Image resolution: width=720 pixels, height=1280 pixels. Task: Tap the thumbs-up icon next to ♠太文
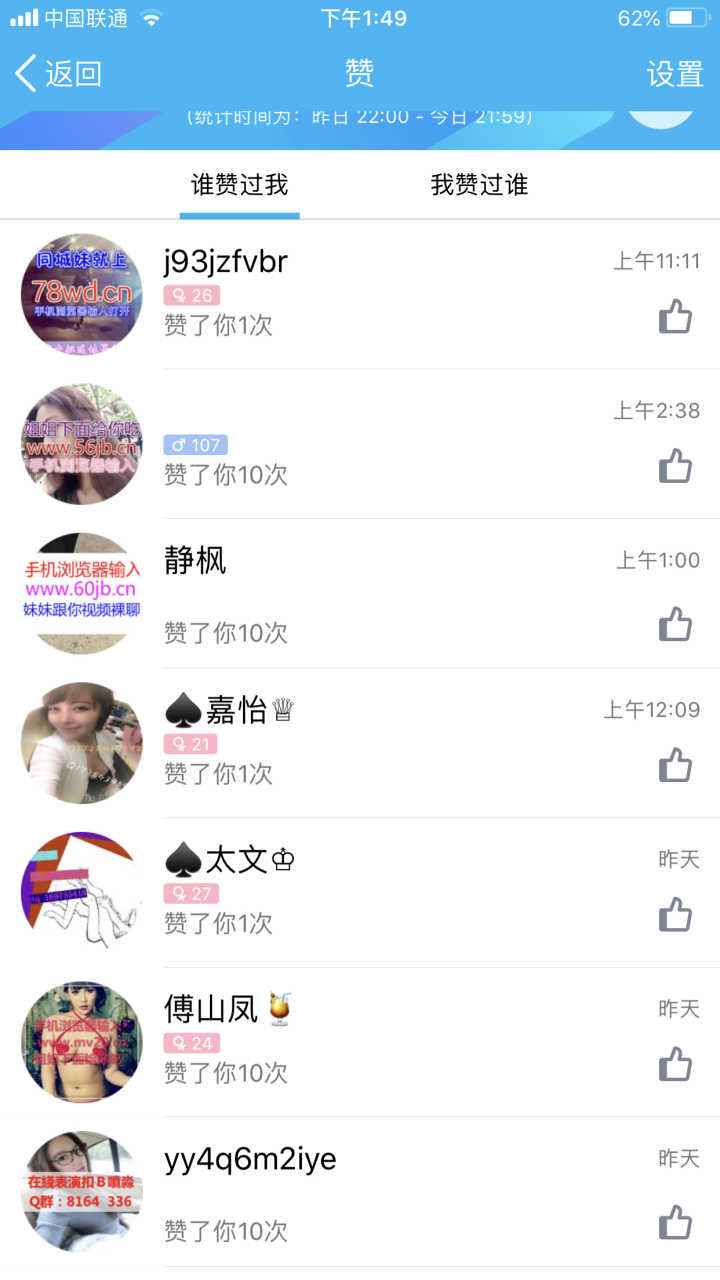coord(676,914)
